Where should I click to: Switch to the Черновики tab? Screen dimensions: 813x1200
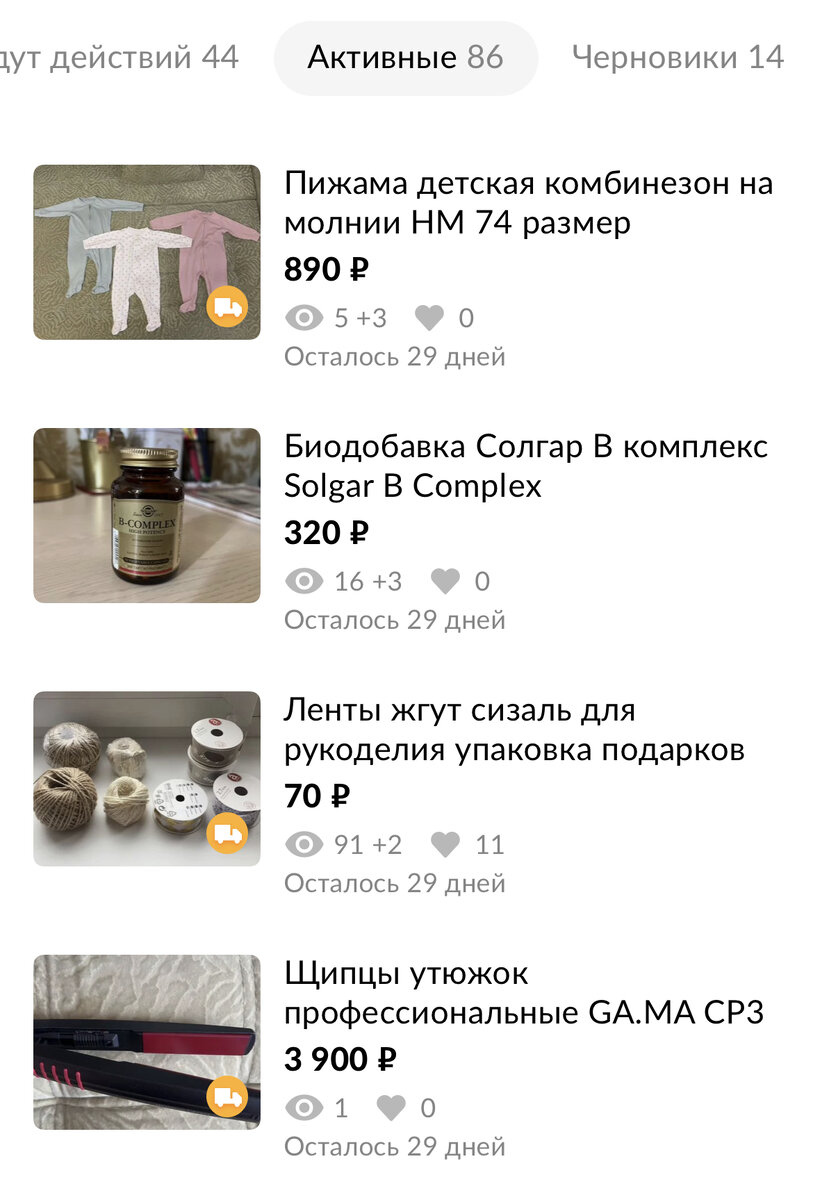click(677, 57)
